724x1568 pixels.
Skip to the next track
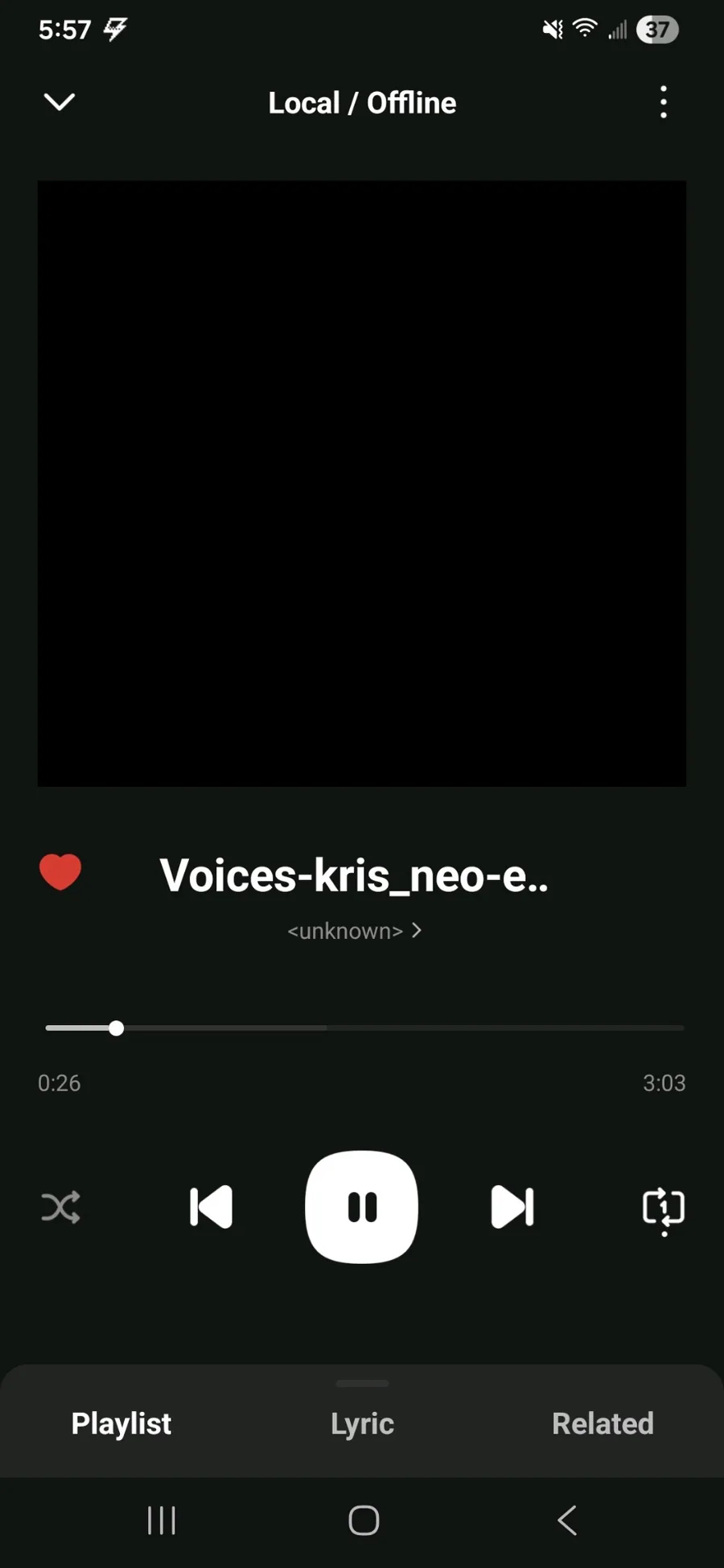click(512, 1207)
